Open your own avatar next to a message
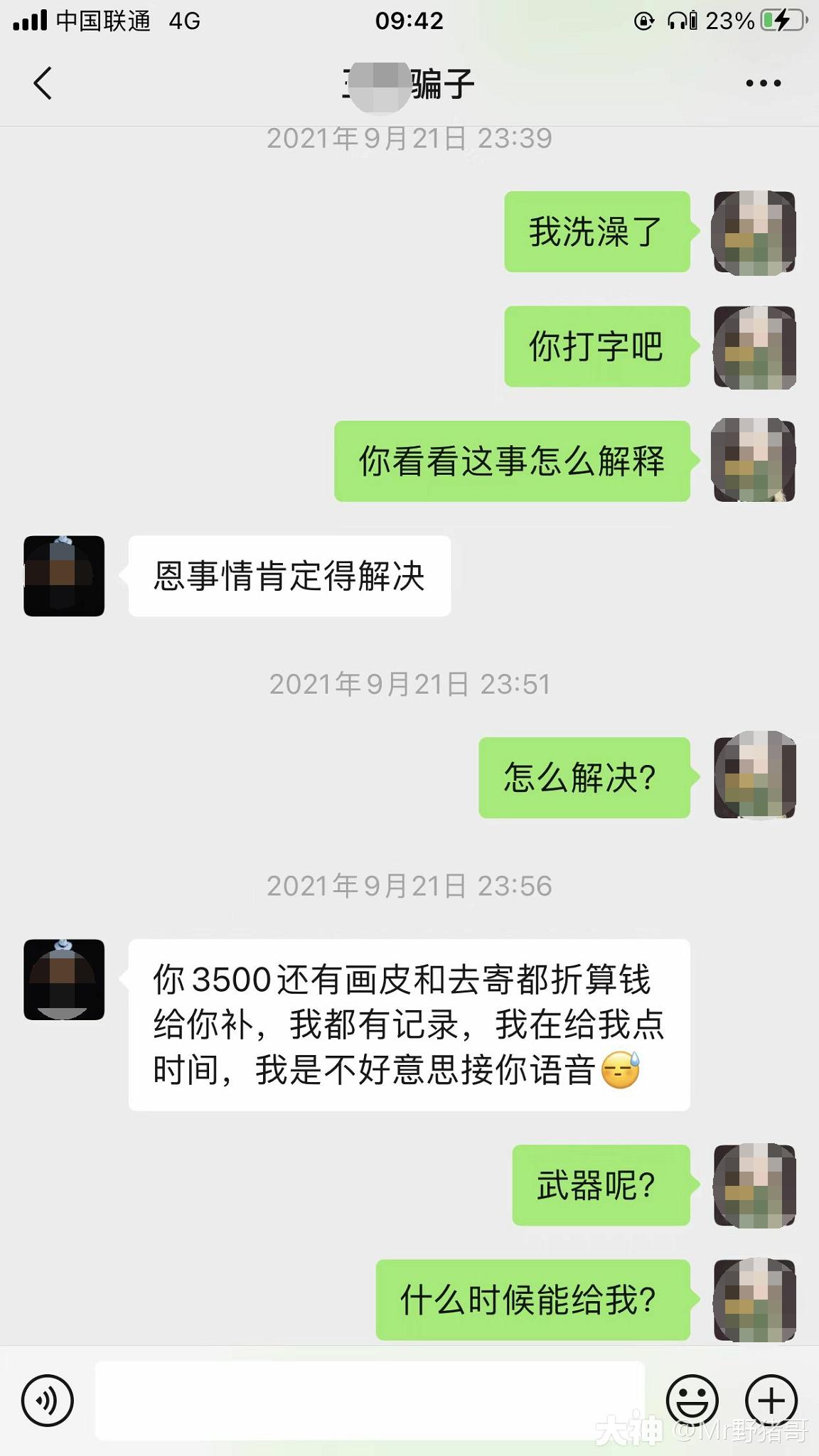Image resolution: width=819 pixels, height=1456 pixels. click(753, 235)
